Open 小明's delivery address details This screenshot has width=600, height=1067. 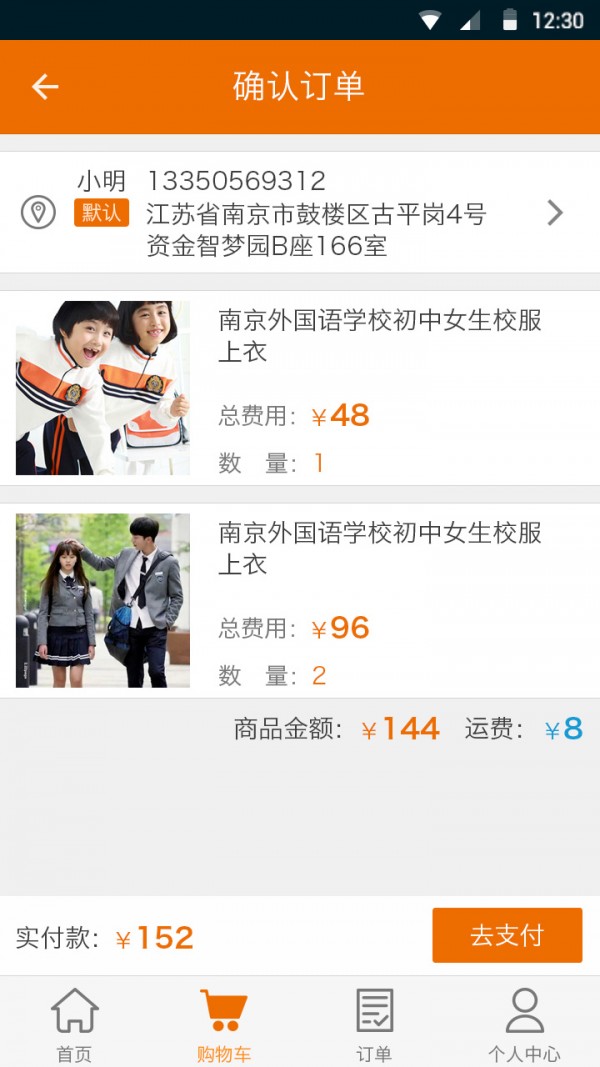coord(300,212)
